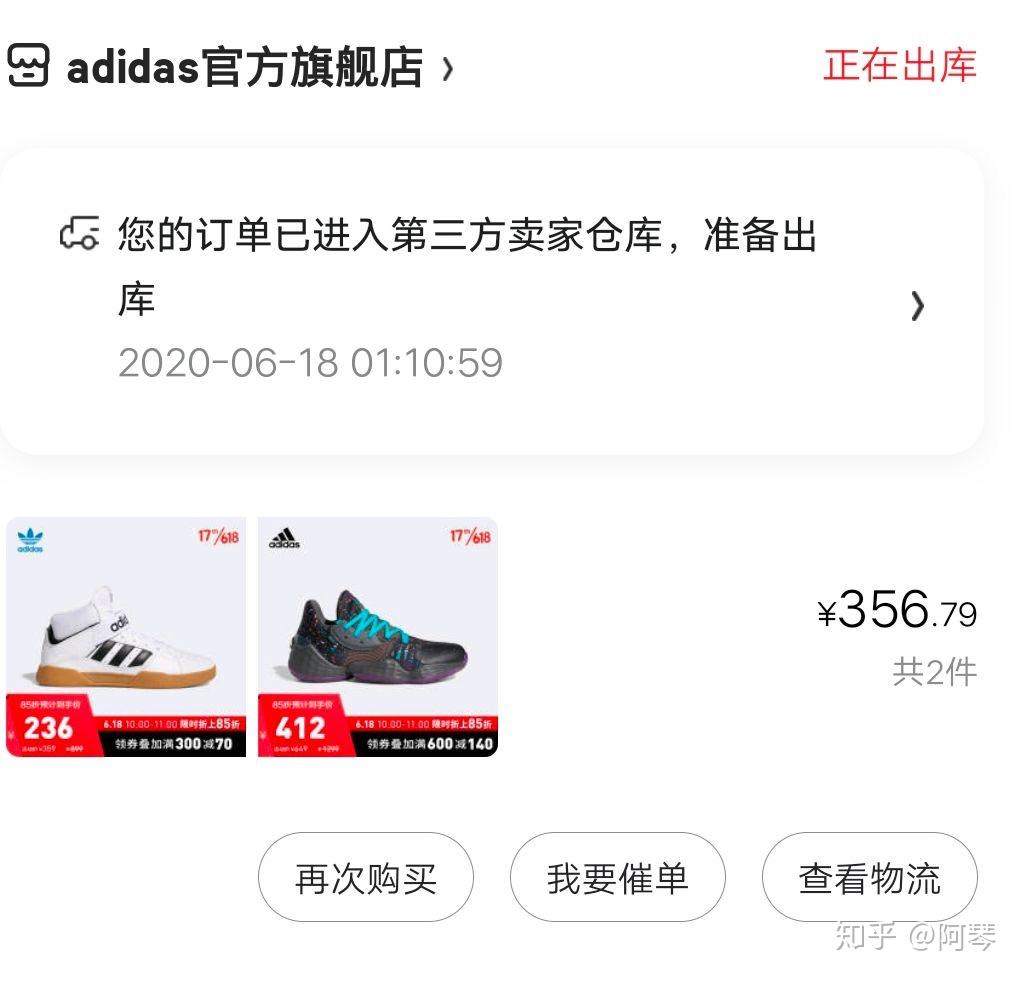
Task: Open the adidas官方旗舰店 store page
Action: [x=245, y=68]
